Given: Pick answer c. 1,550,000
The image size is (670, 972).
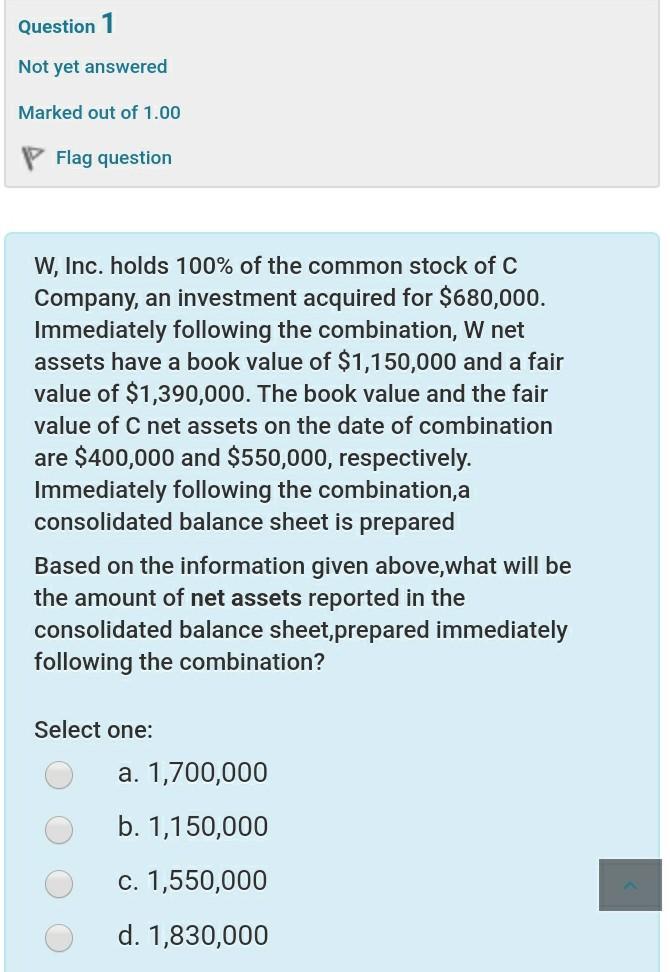Looking at the screenshot, I should coord(60,883).
